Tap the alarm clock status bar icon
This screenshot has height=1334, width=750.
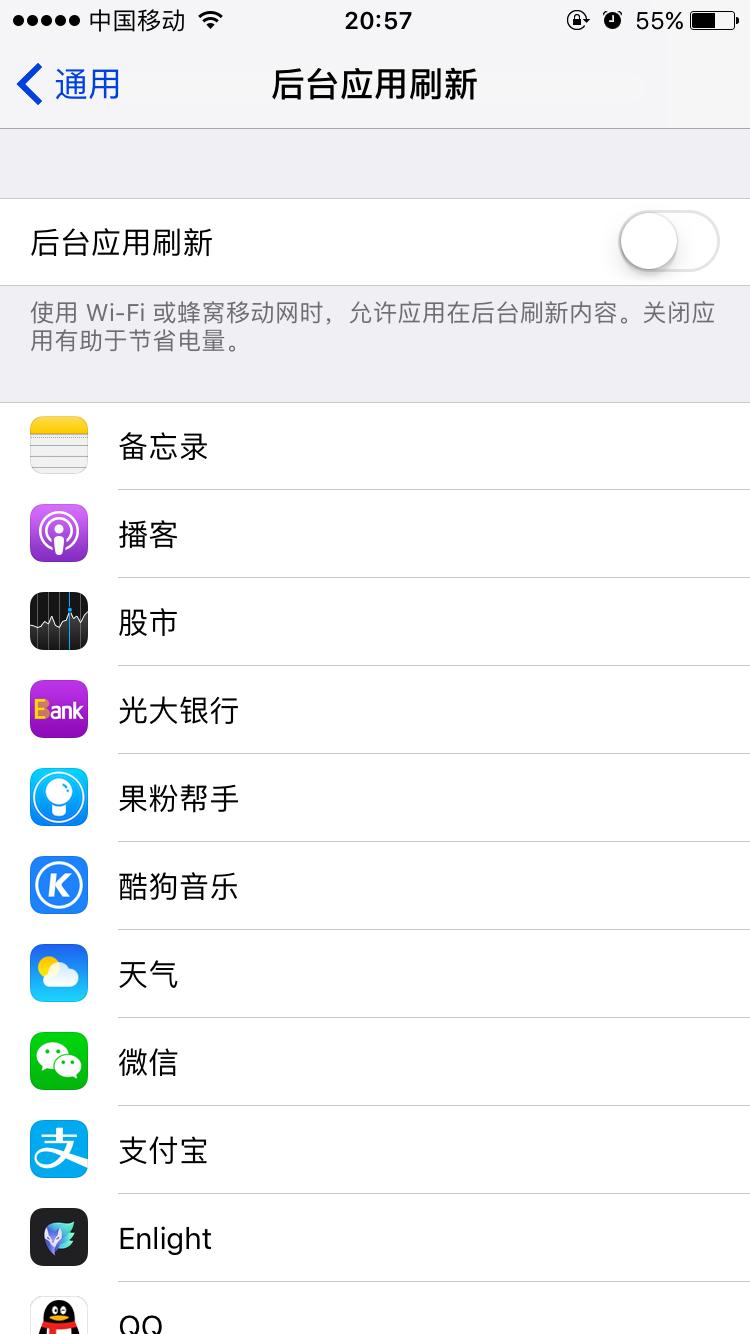tap(613, 19)
